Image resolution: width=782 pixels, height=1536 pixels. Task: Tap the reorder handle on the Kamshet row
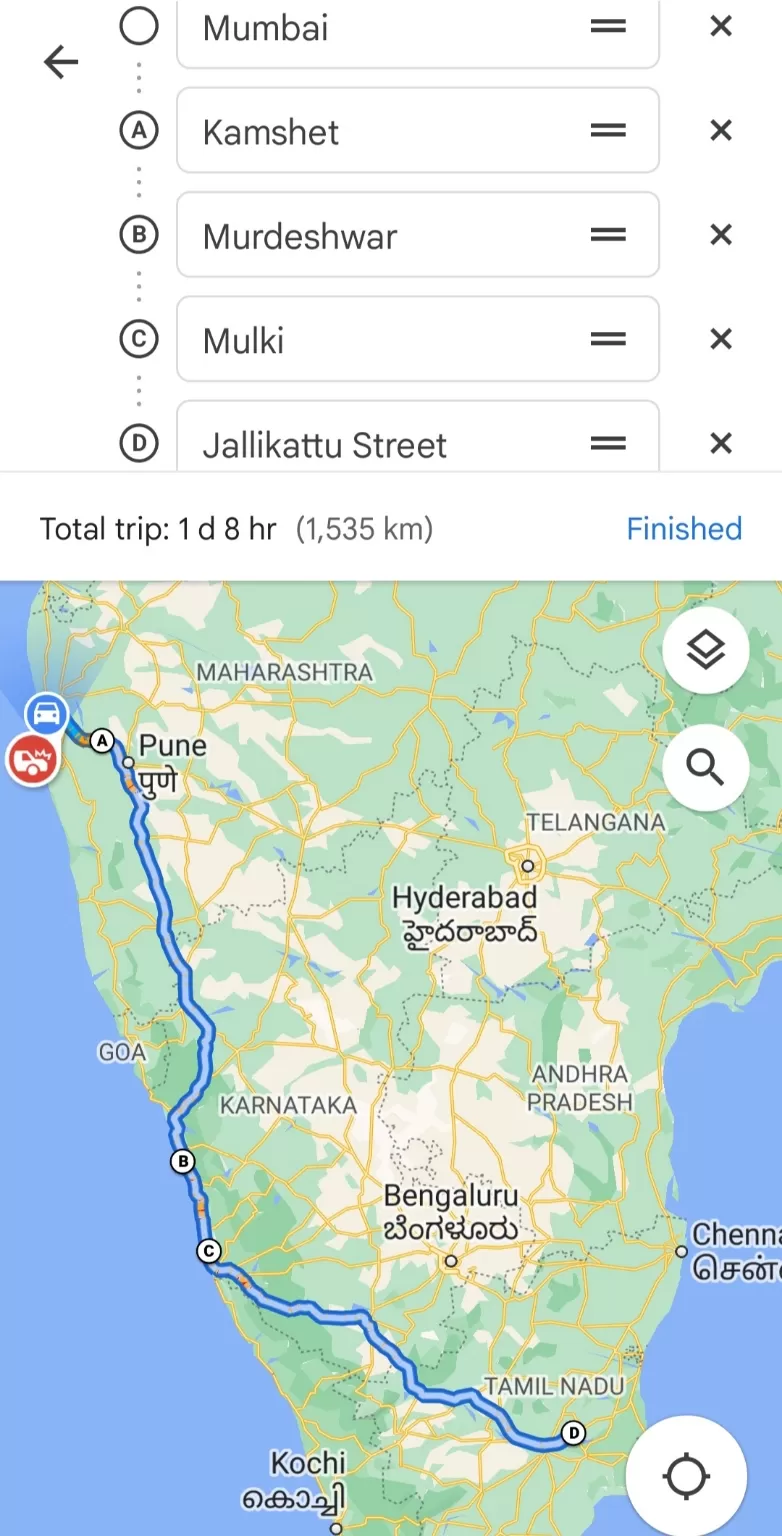tap(608, 131)
